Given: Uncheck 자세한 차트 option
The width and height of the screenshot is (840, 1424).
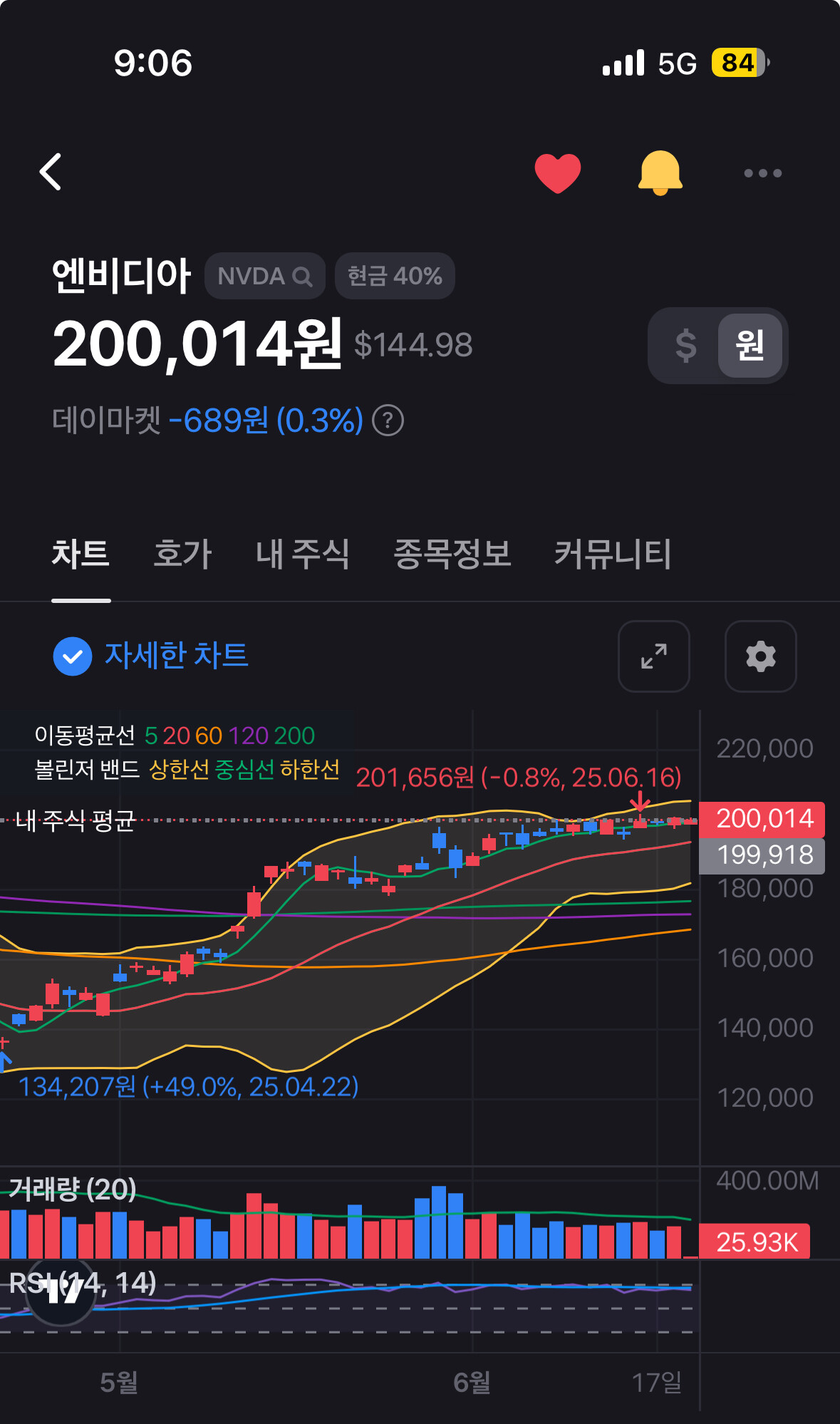Looking at the screenshot, I should (73, 656).
